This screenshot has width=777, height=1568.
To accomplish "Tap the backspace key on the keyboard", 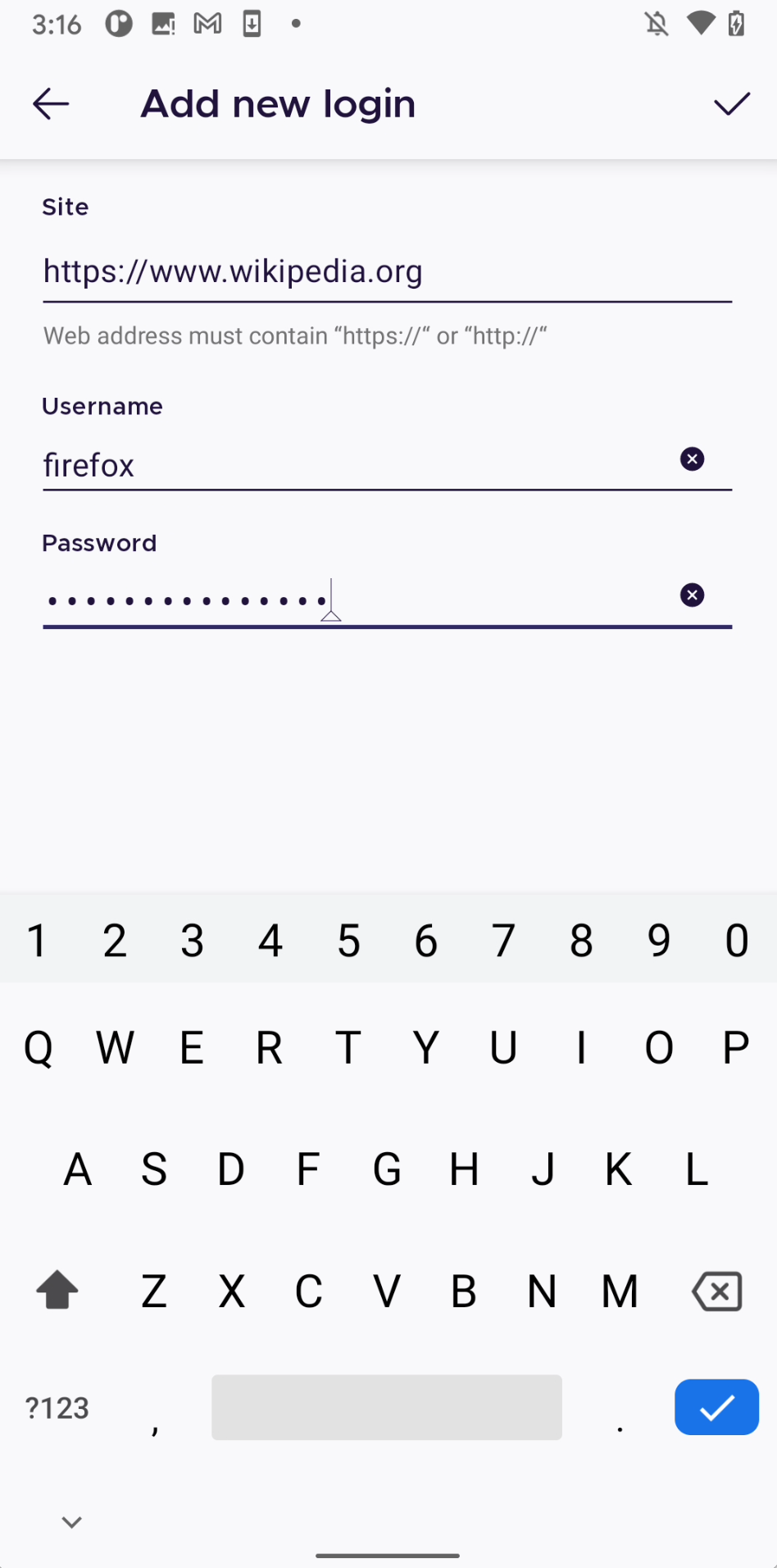I will pos(716,1291).
